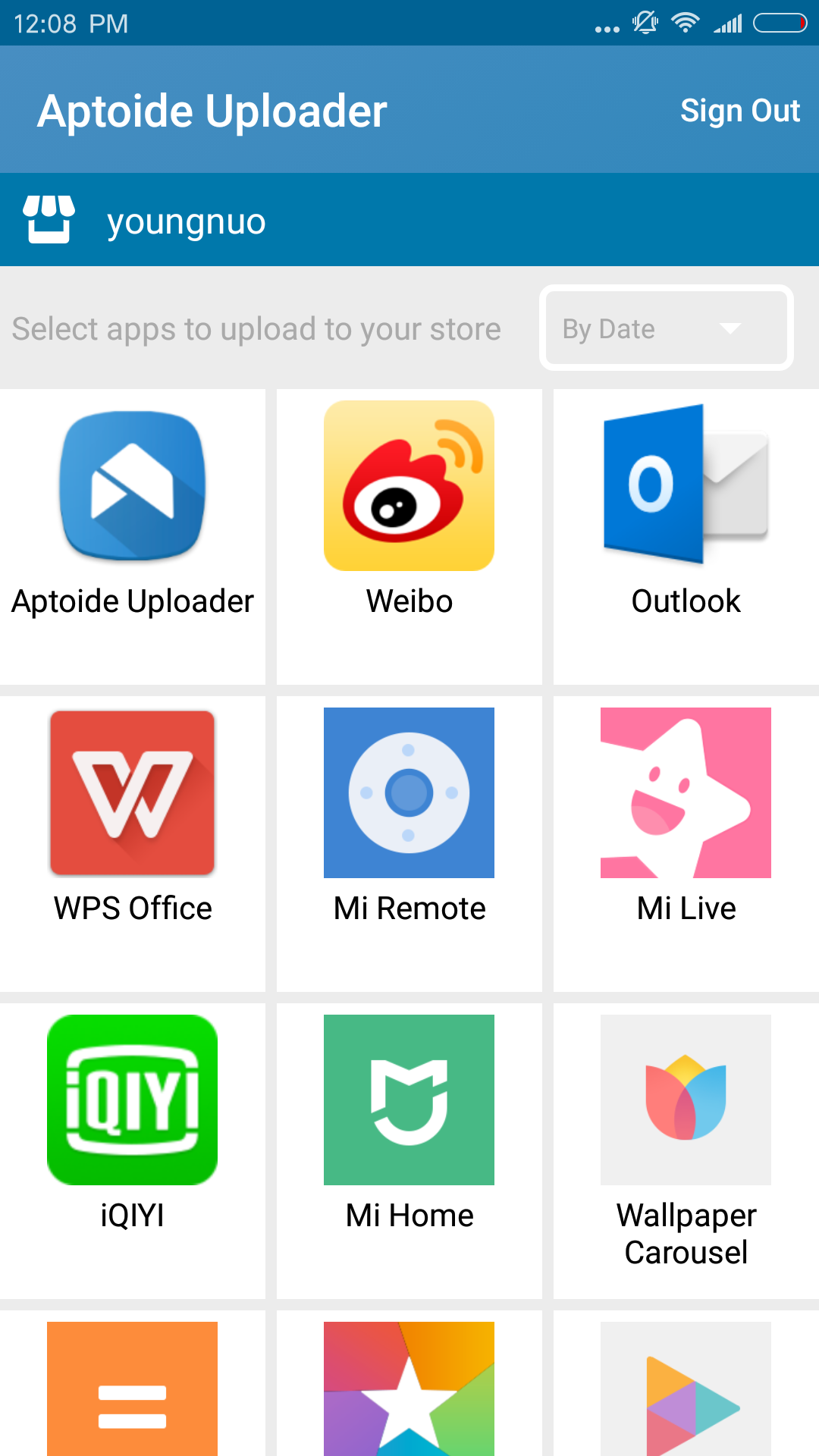Select WPS Office app
819x1456 pixels.
[133, 844]
